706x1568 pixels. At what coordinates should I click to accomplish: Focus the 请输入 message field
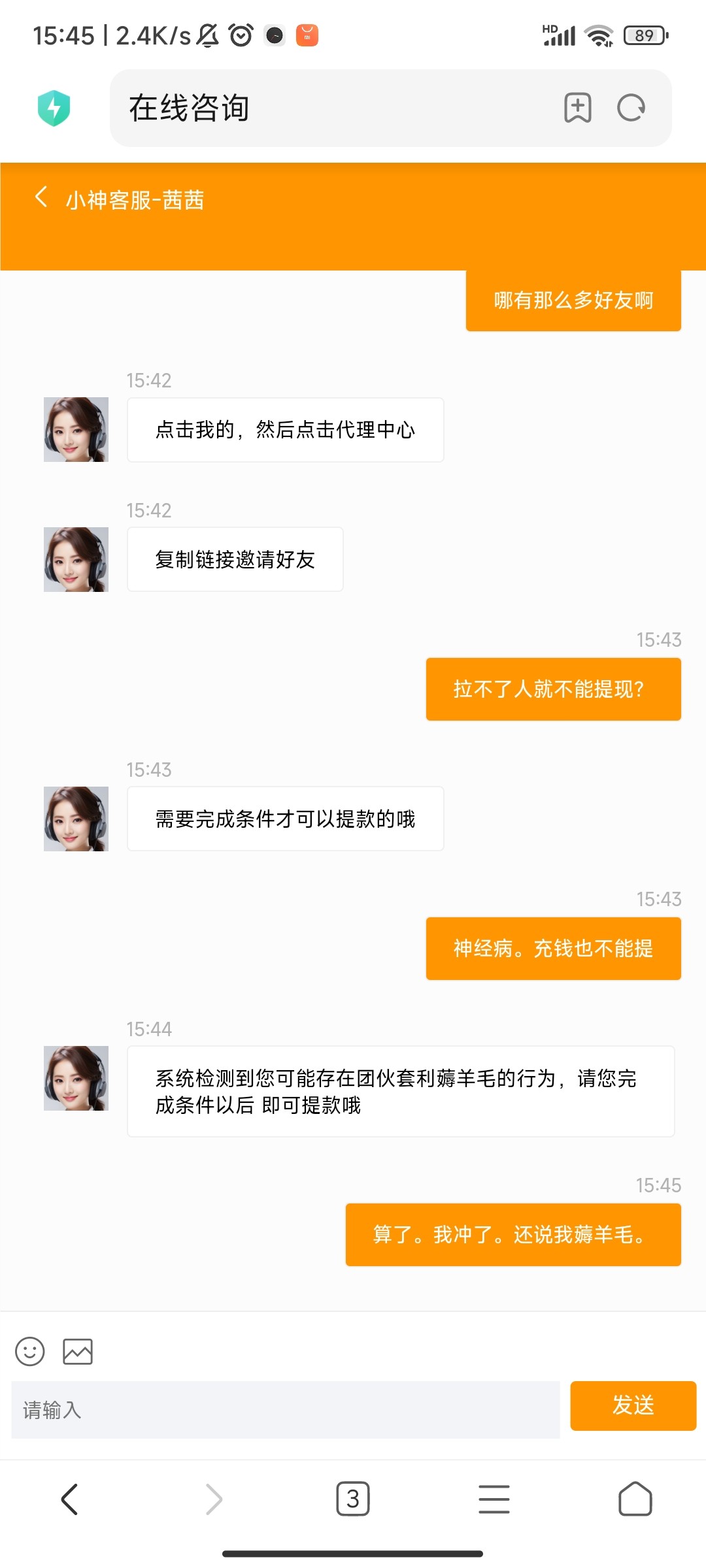click(286, 1409)
